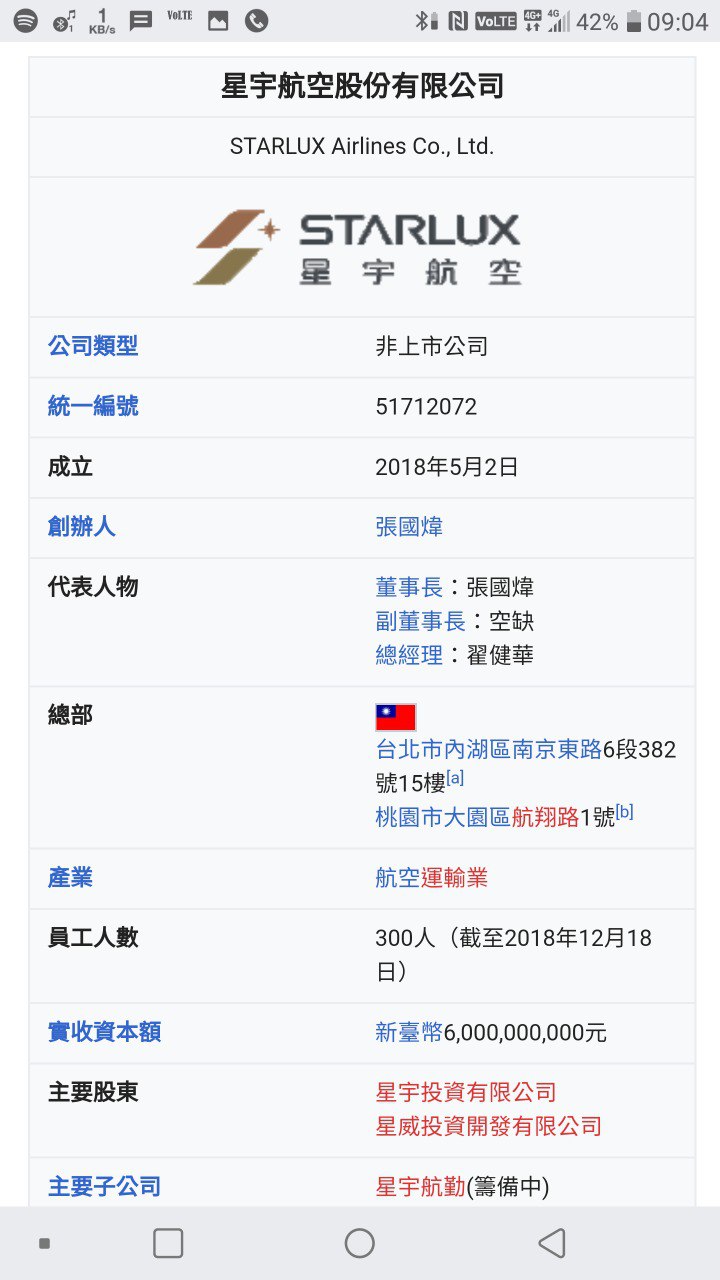Viewport: 720px width, 1280px height.
Task: Open the 董事長 link
Action: point(409,587)
